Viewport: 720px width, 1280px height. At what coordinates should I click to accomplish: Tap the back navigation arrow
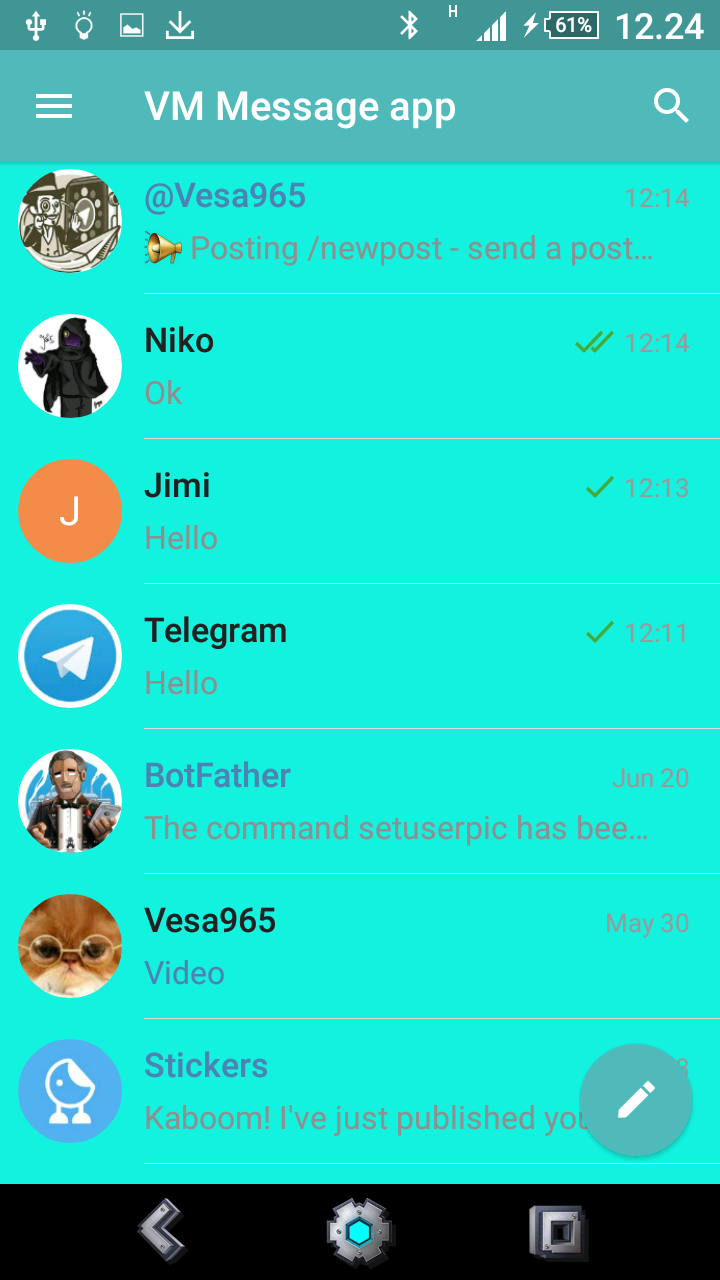coord(160,1232)
